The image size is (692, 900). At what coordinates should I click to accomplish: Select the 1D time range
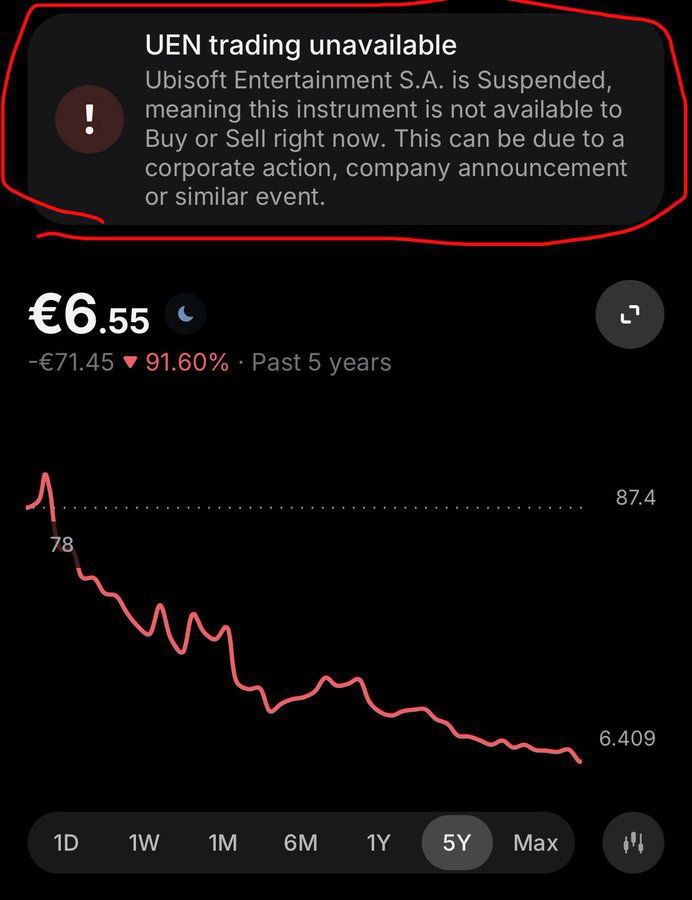(x=66, y=843)
